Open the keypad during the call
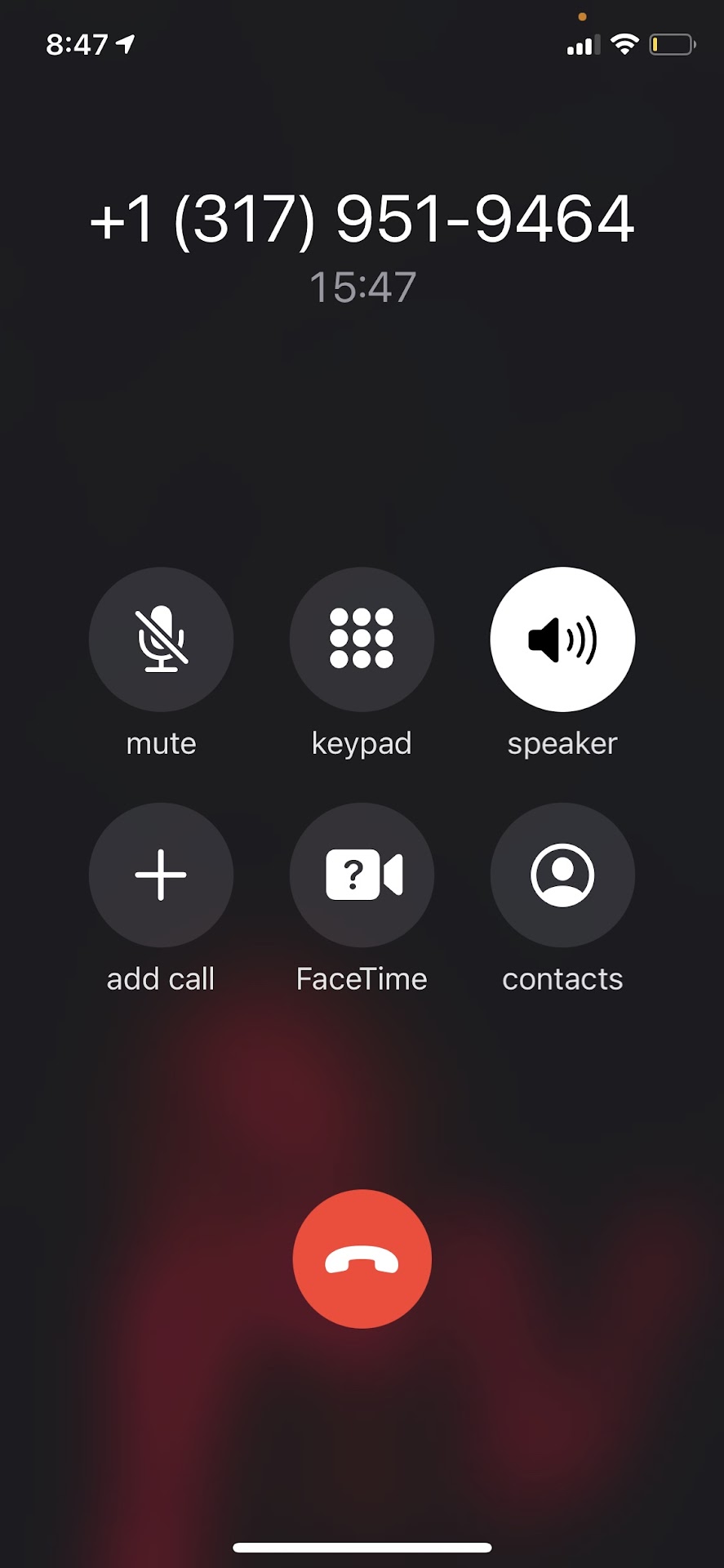Screen dimensions: 724x1568 (x=362, y=639)
